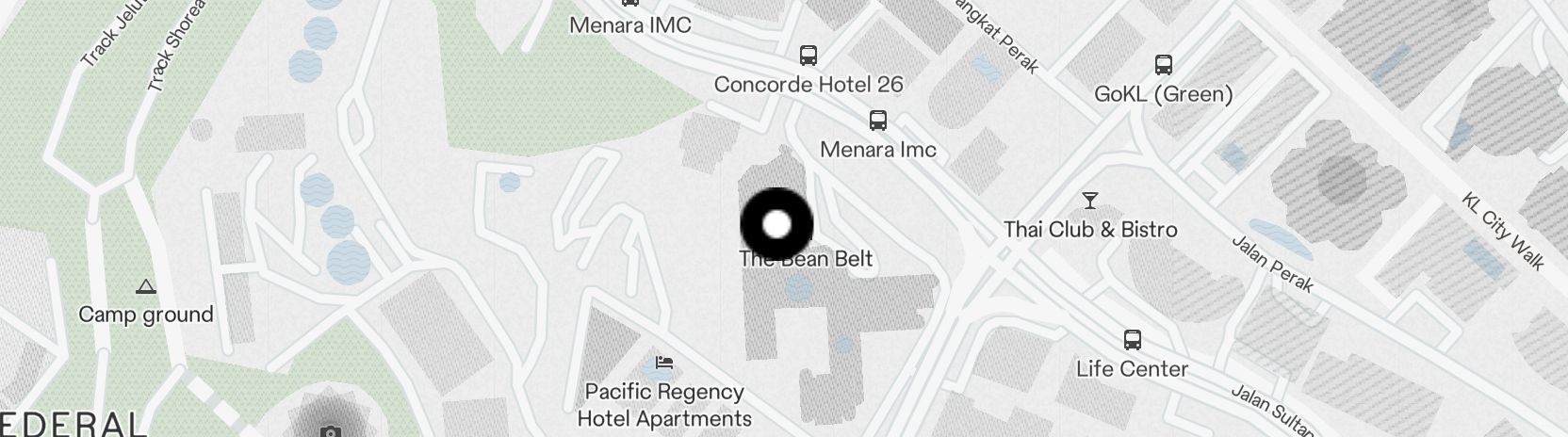Open Thai Club & Bistro place marker
Viewport: 1568px width, 437px height.
[x=1090, y=201]
